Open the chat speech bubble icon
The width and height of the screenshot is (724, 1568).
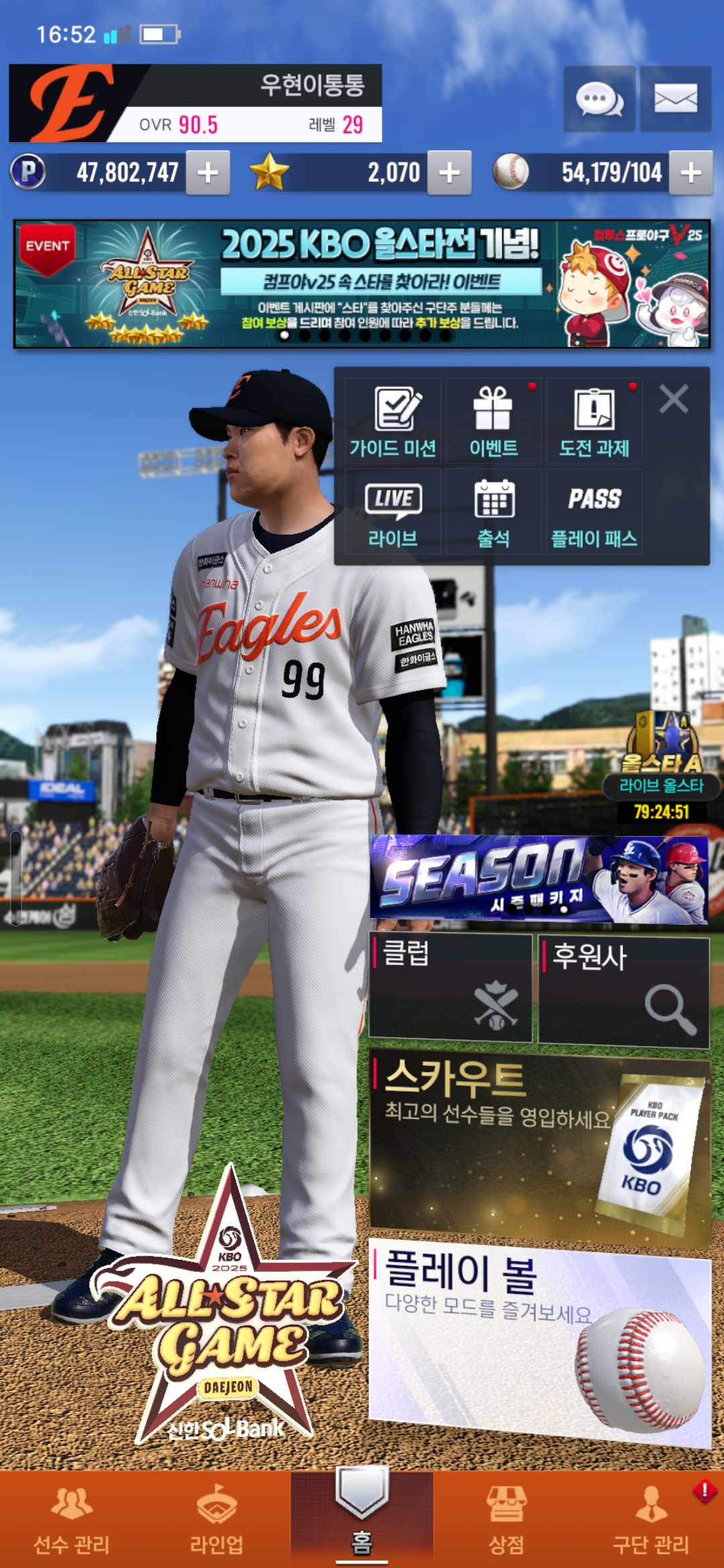tap(599, 99)
